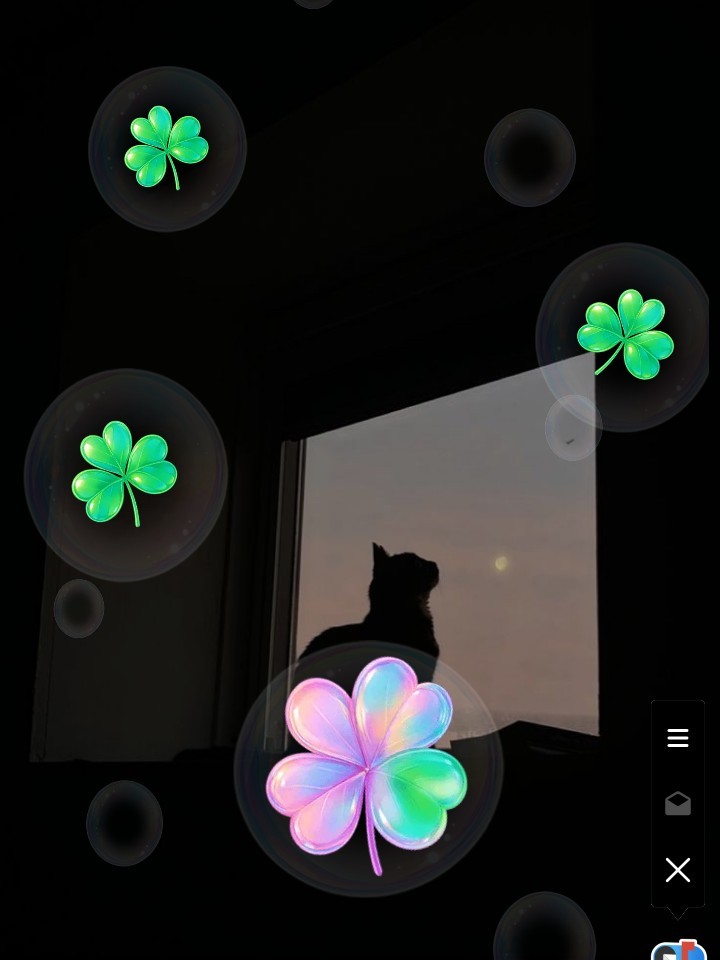Pop the large rainbow clover bubble
Image resolution: width=720 pixels, height=960 pixels.
tap(368, 768)
